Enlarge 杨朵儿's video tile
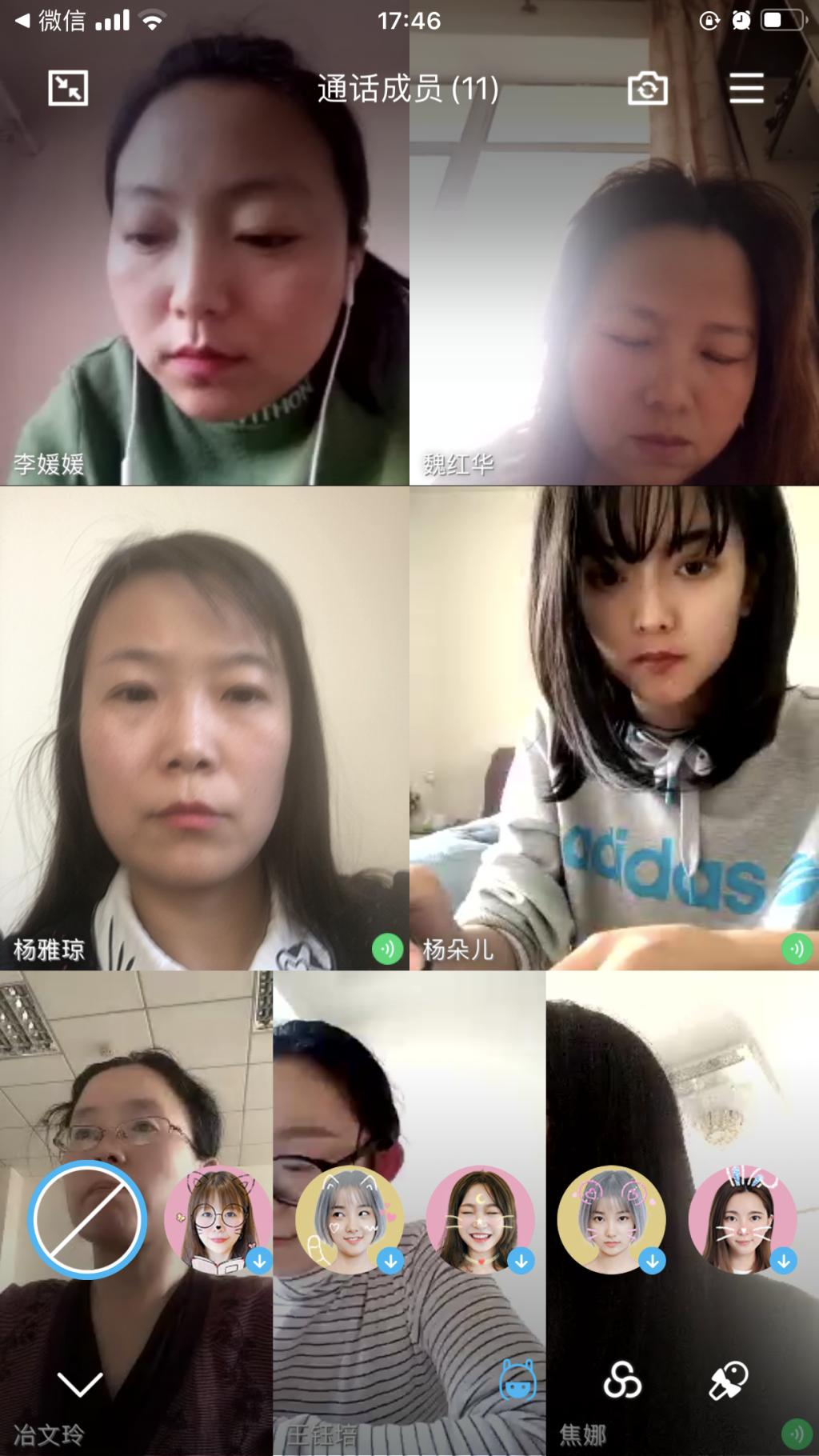Image resolution: width=819 pixels, height=1456 pixels. tap(614, 728)
